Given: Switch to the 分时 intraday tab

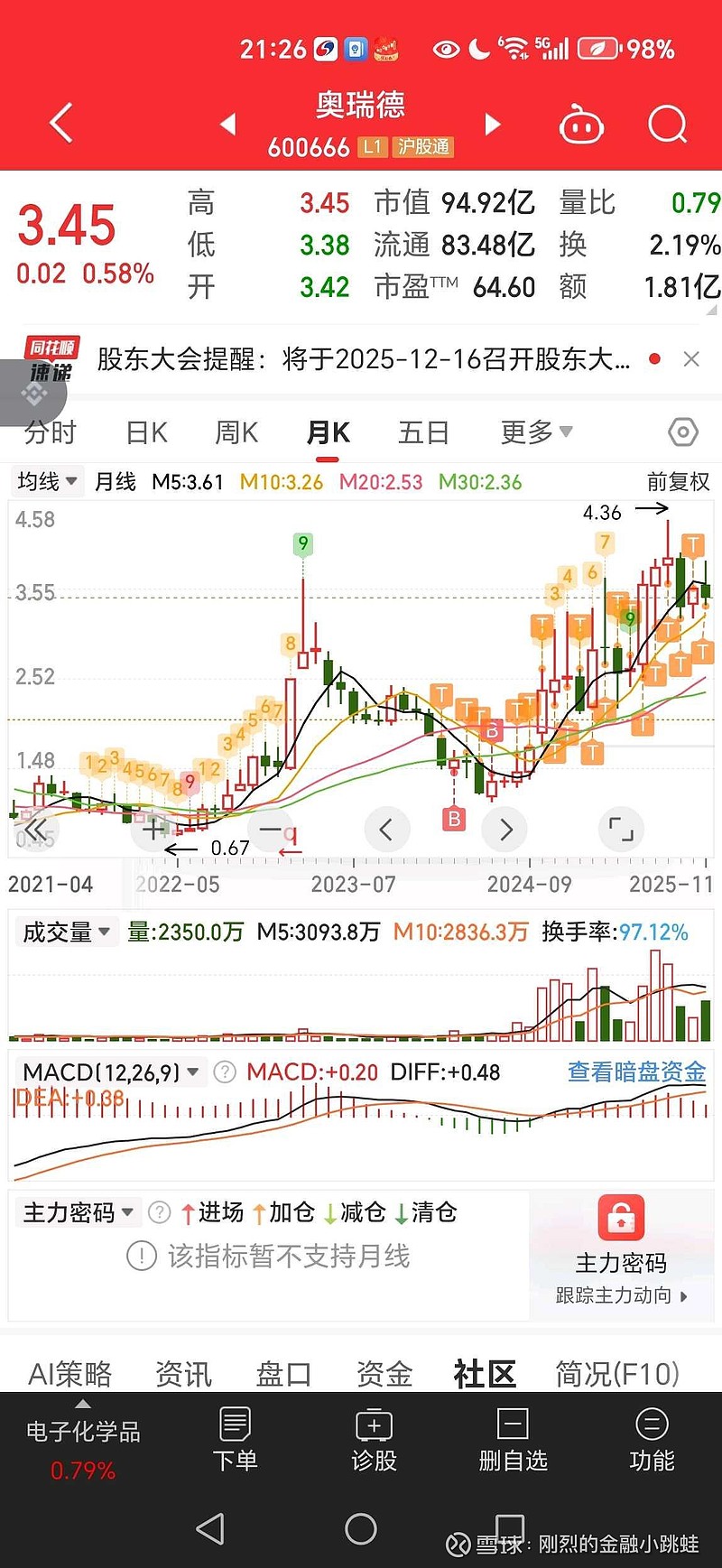Looking at the screenshot, I should [x=51, y=432].
